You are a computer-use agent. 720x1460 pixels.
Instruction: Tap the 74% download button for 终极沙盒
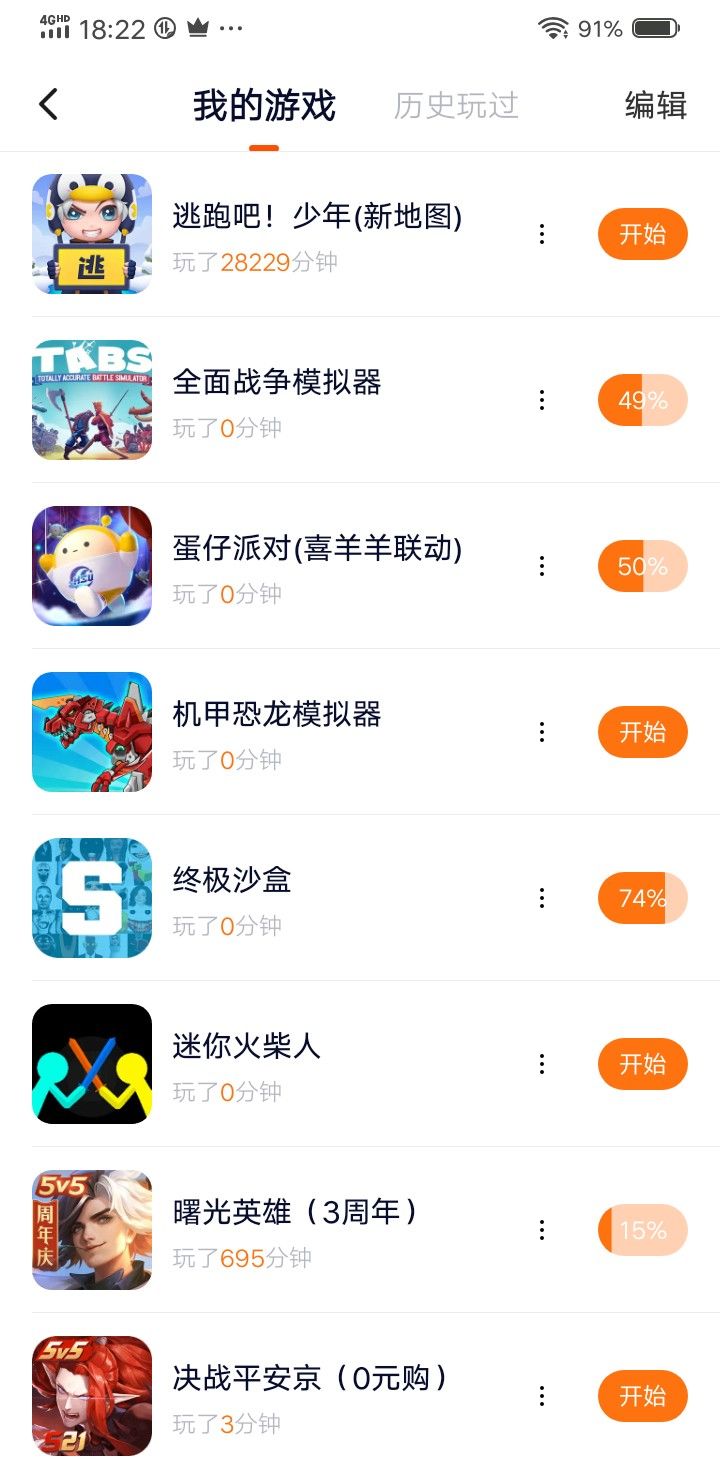[642, 898]
